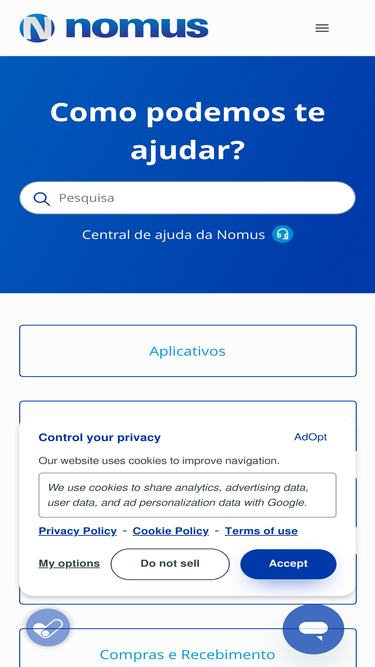The height and width of the screenshot is (667, 375).
Task: Open the AdOpt link
Action: 310,437
